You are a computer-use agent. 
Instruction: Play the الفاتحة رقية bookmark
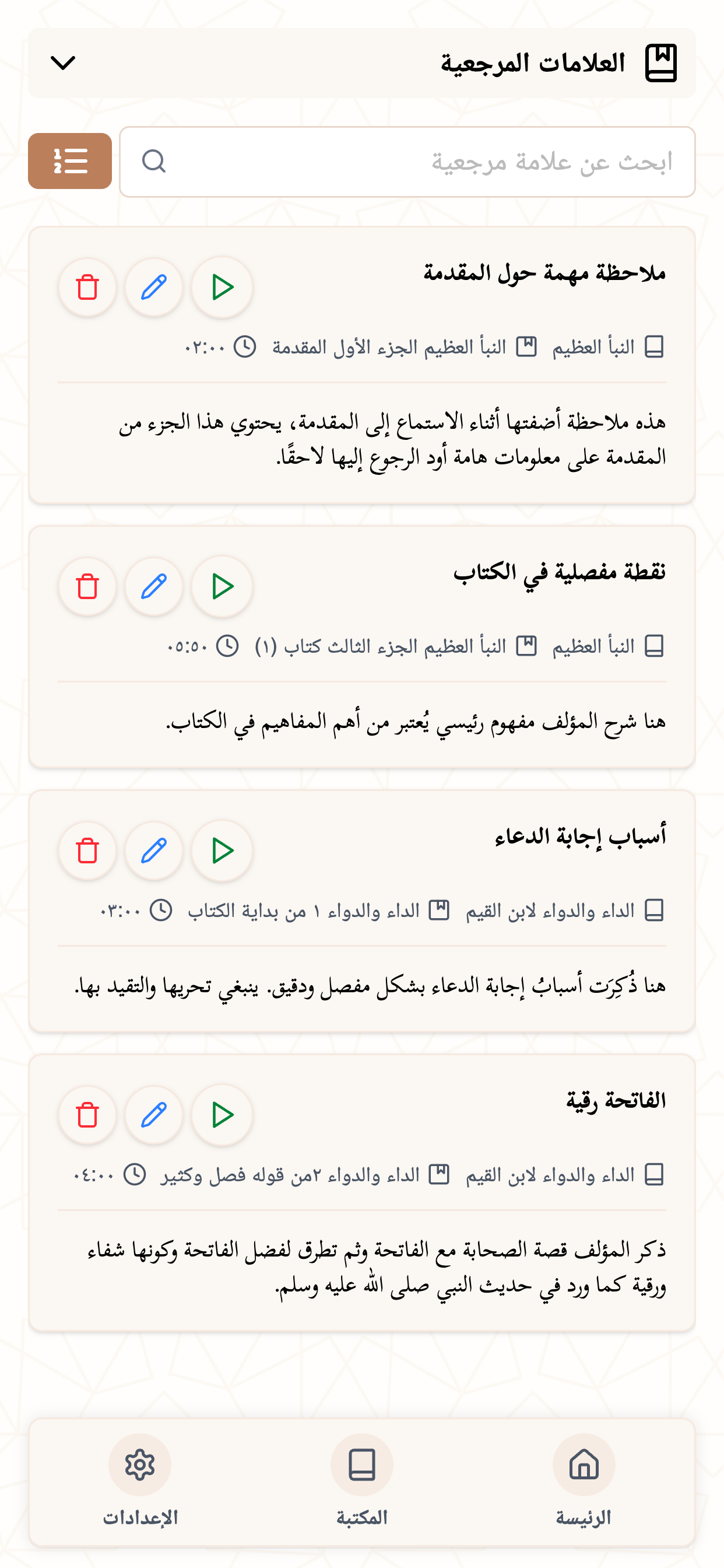click(222, 1115)
